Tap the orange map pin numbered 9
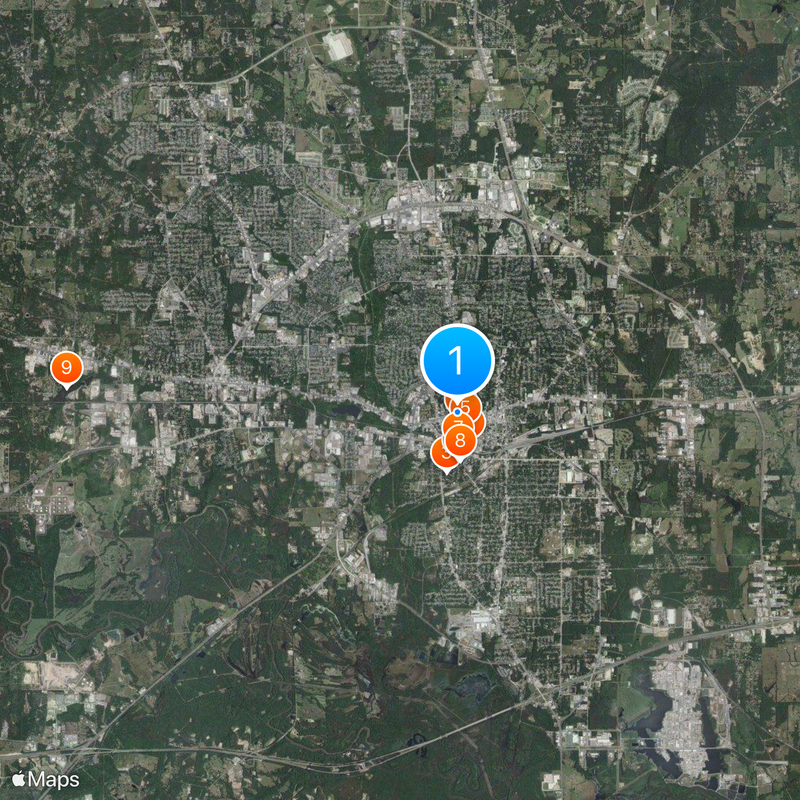This screenshot has width=800, height=800. click(66, 367)
